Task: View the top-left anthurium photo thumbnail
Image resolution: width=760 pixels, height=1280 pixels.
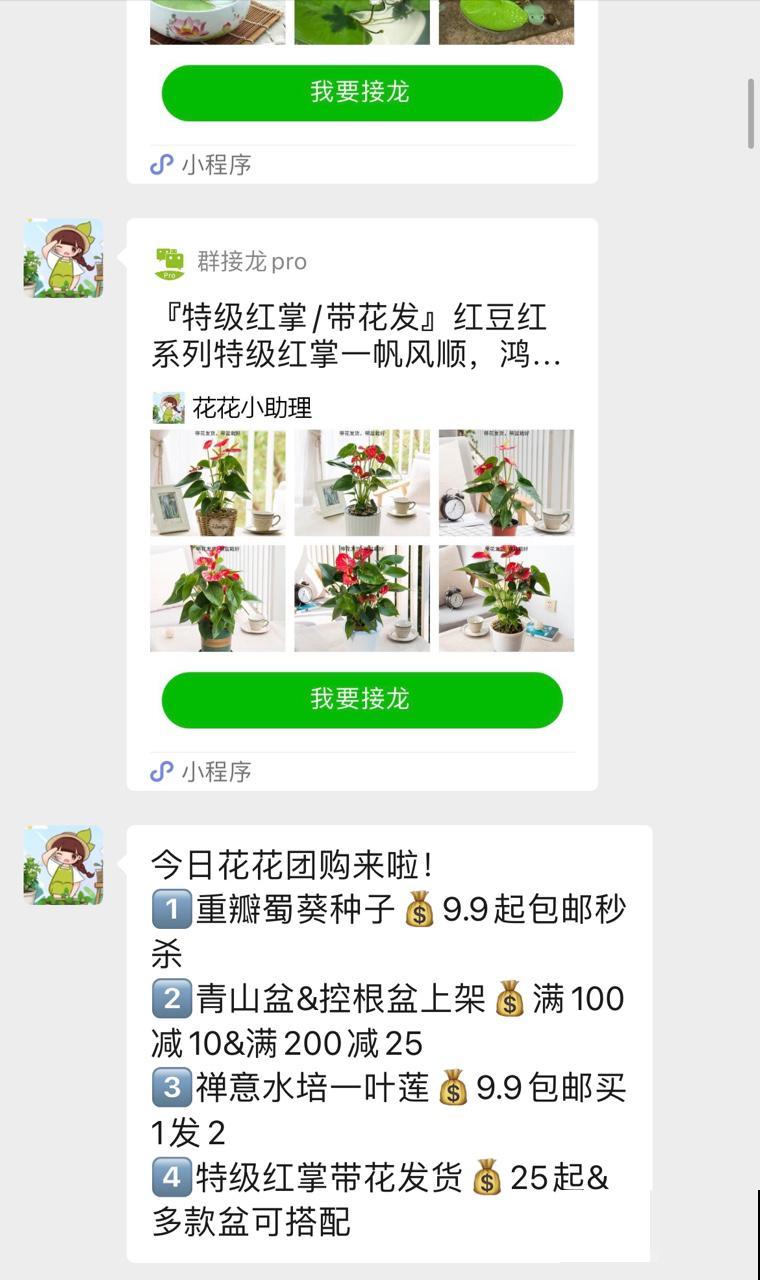Action: (216, 482)
